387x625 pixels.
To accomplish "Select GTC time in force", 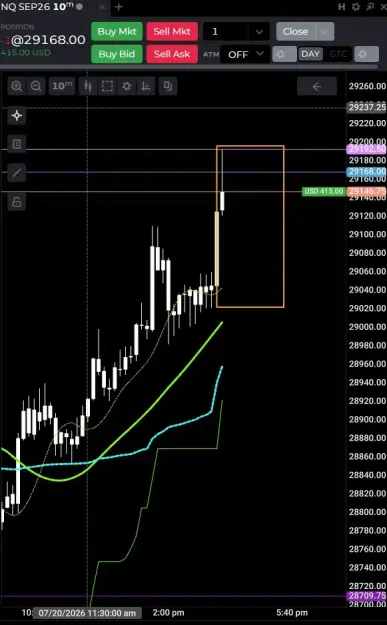I will (x=338, y=54).
